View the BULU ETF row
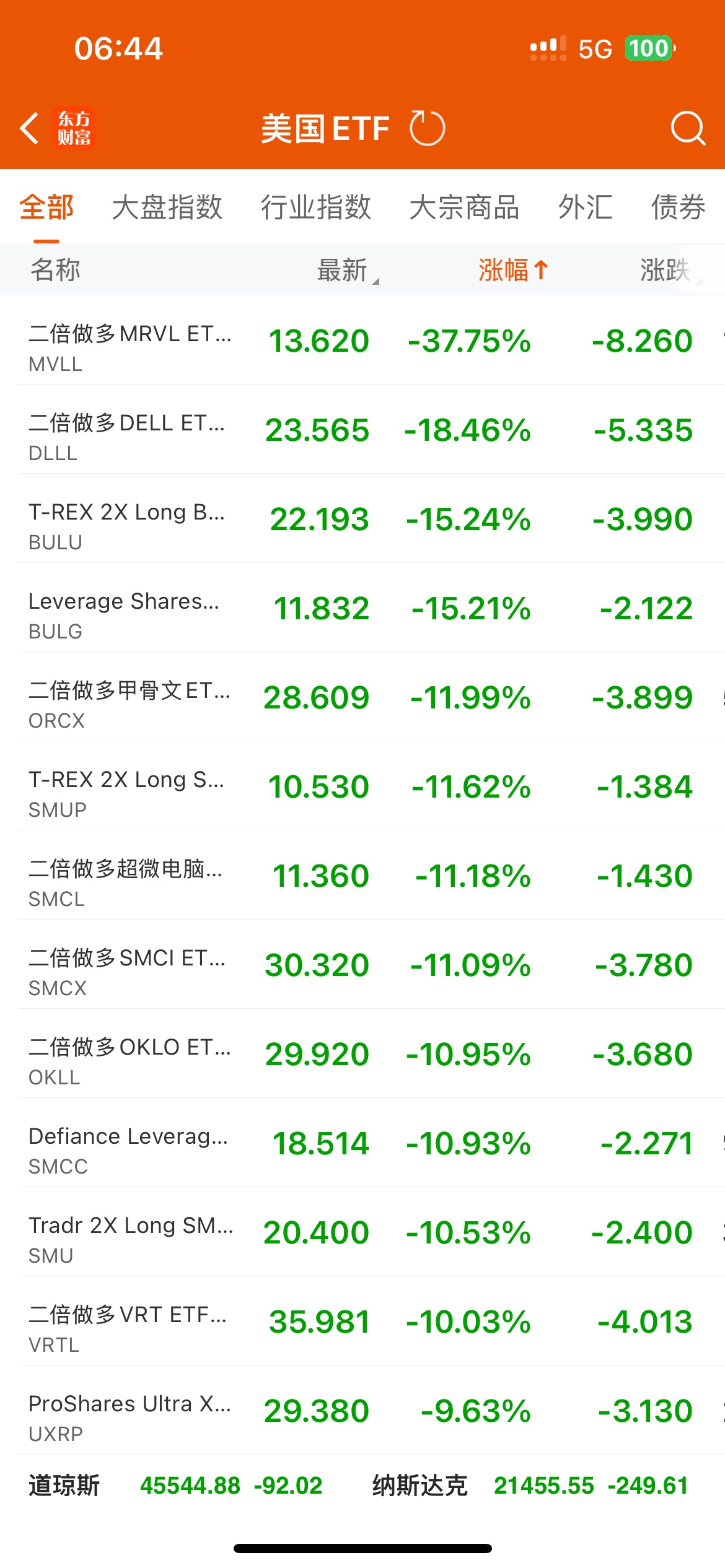The image size is (725, 1568). click(x=362, y=519)
